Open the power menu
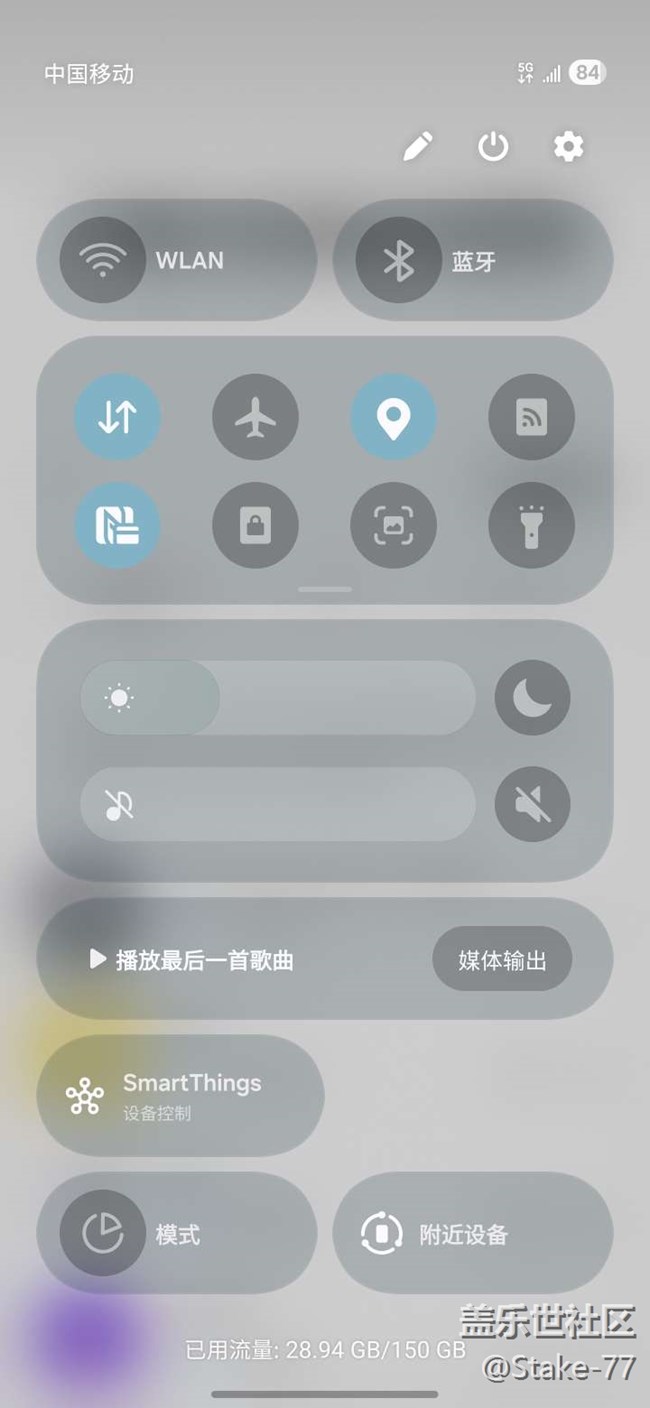This screenshot has height=1408, width=650. (492, 148)
